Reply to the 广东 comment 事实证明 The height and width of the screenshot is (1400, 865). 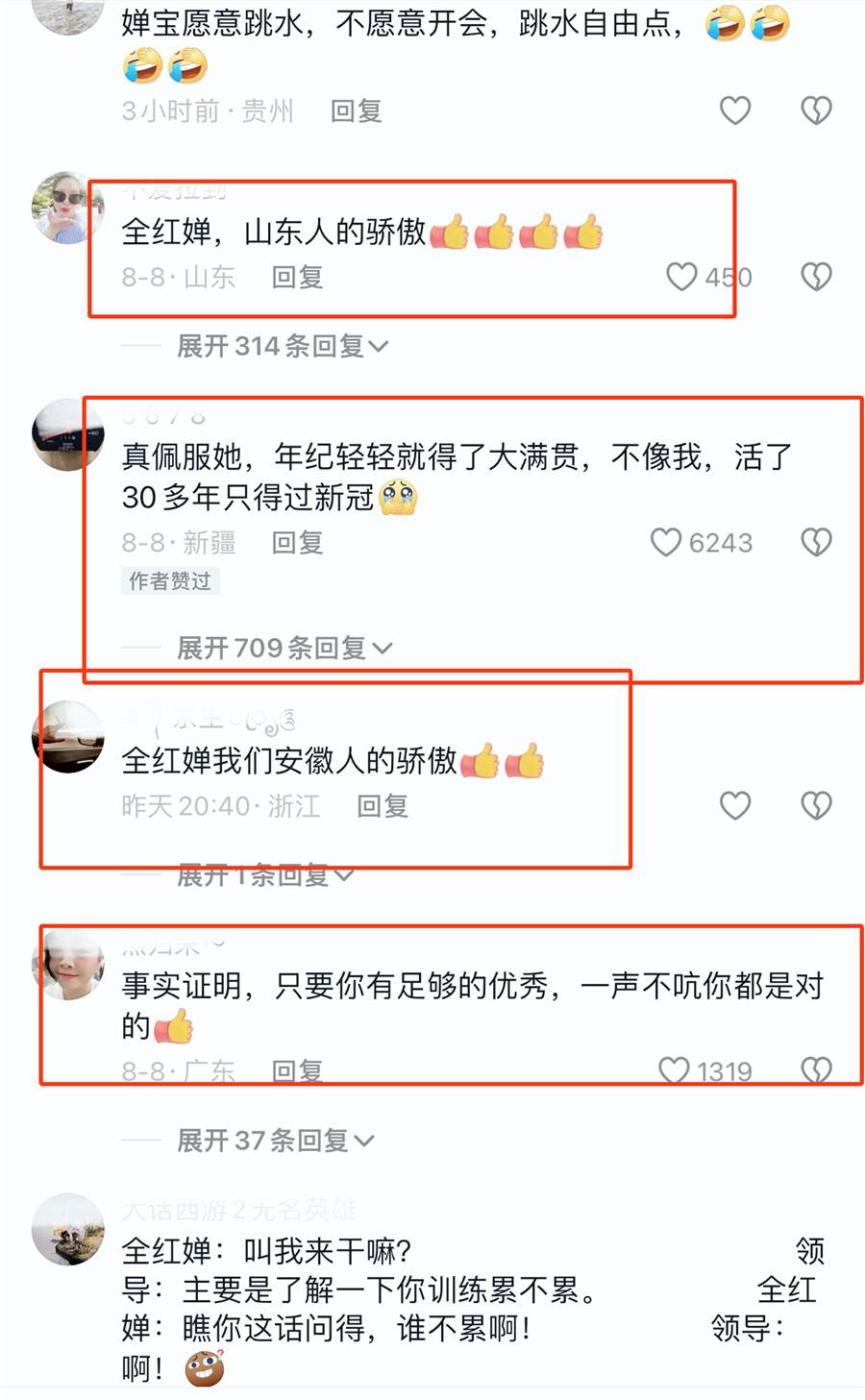point(297,1070)
